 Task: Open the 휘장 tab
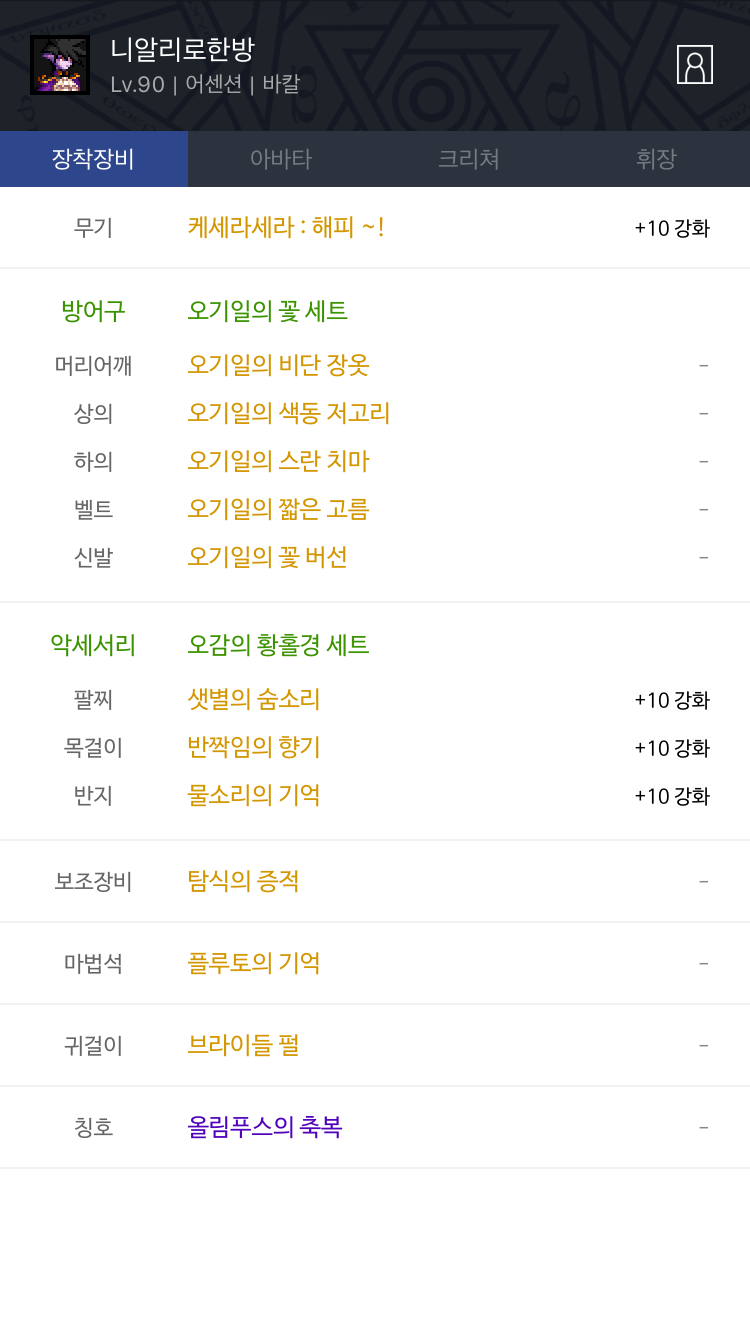coord(656,159)
